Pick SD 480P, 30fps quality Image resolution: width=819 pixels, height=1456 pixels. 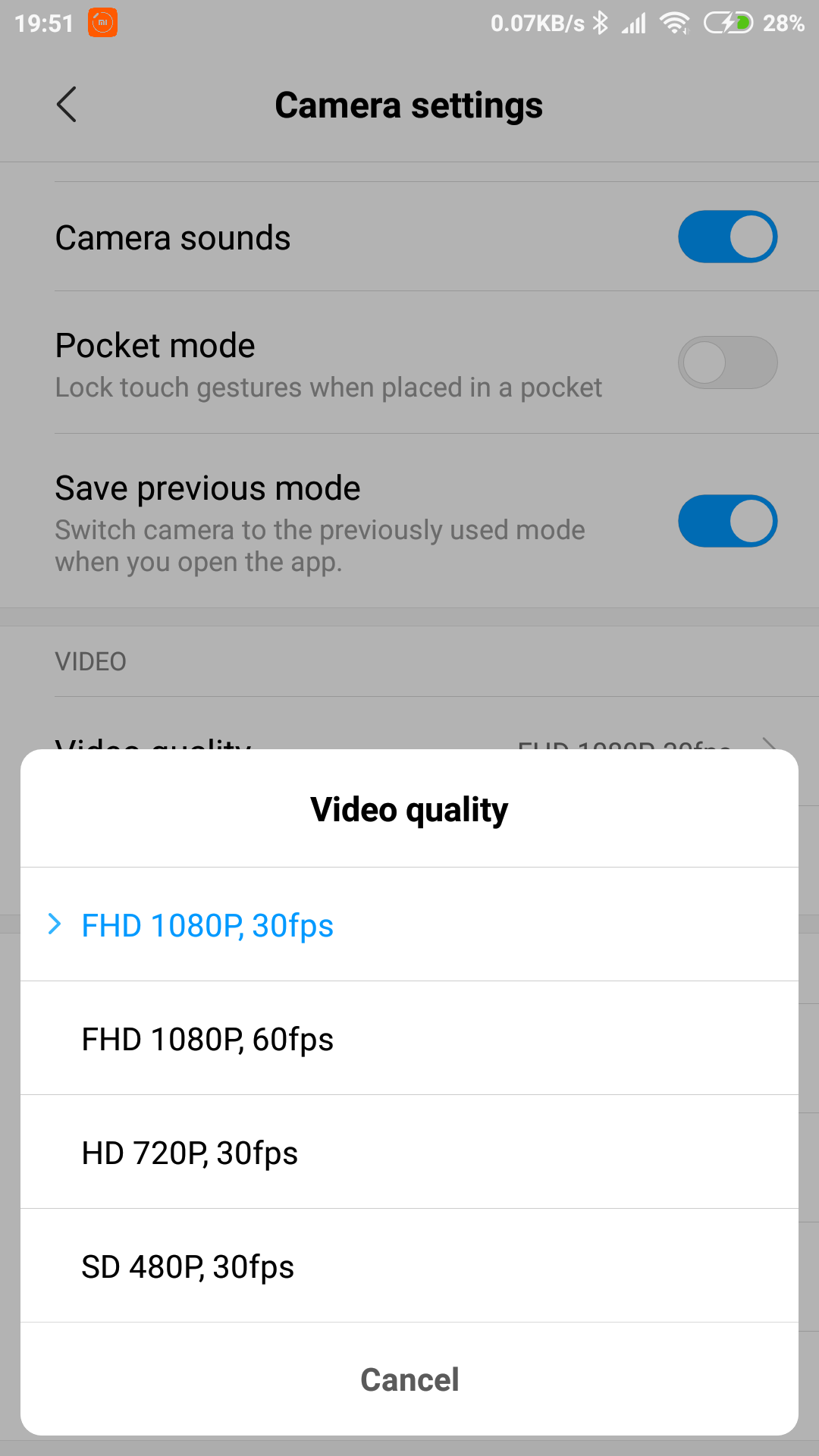pyautogui.click(x=409, y=1266)
